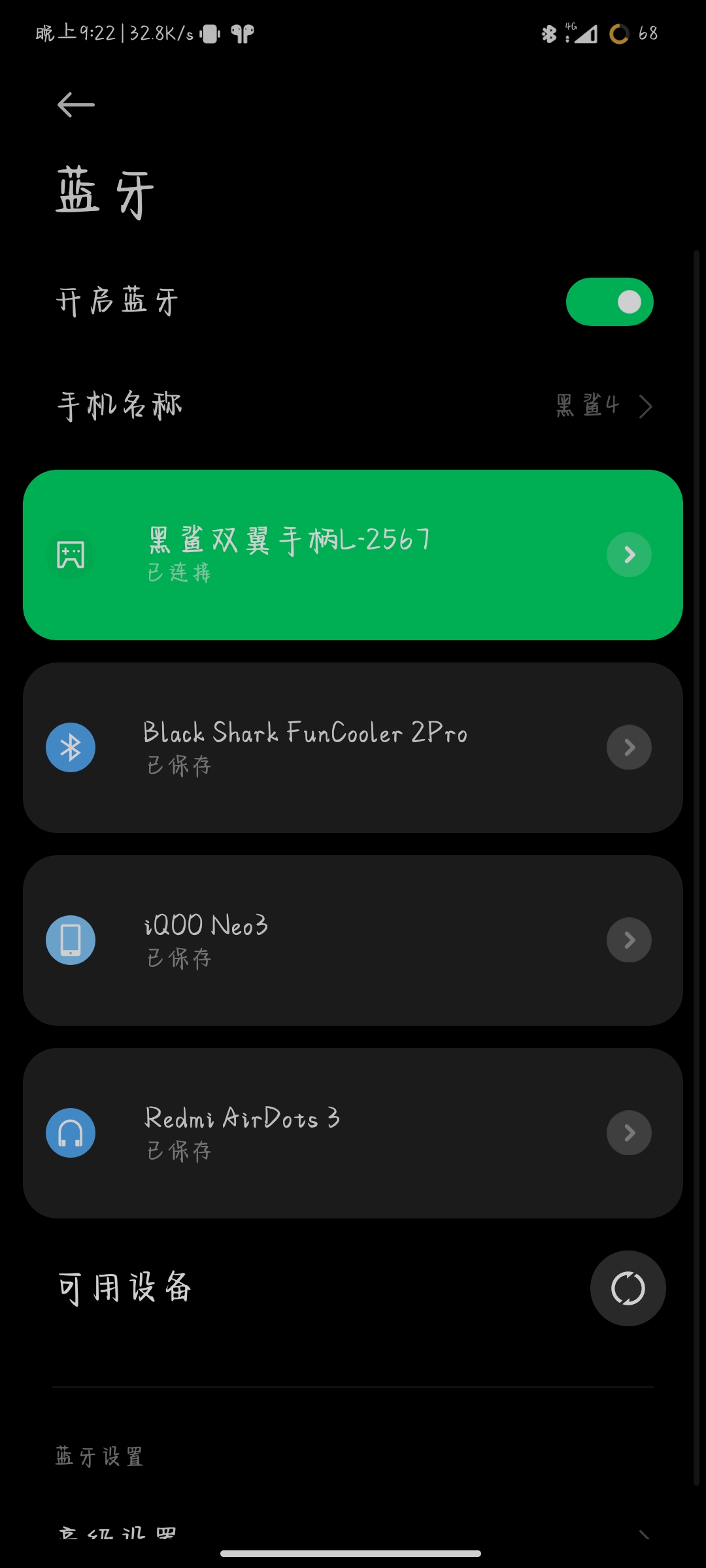Select the Black Shark FunCooler 2Pro device

(353, 747)
